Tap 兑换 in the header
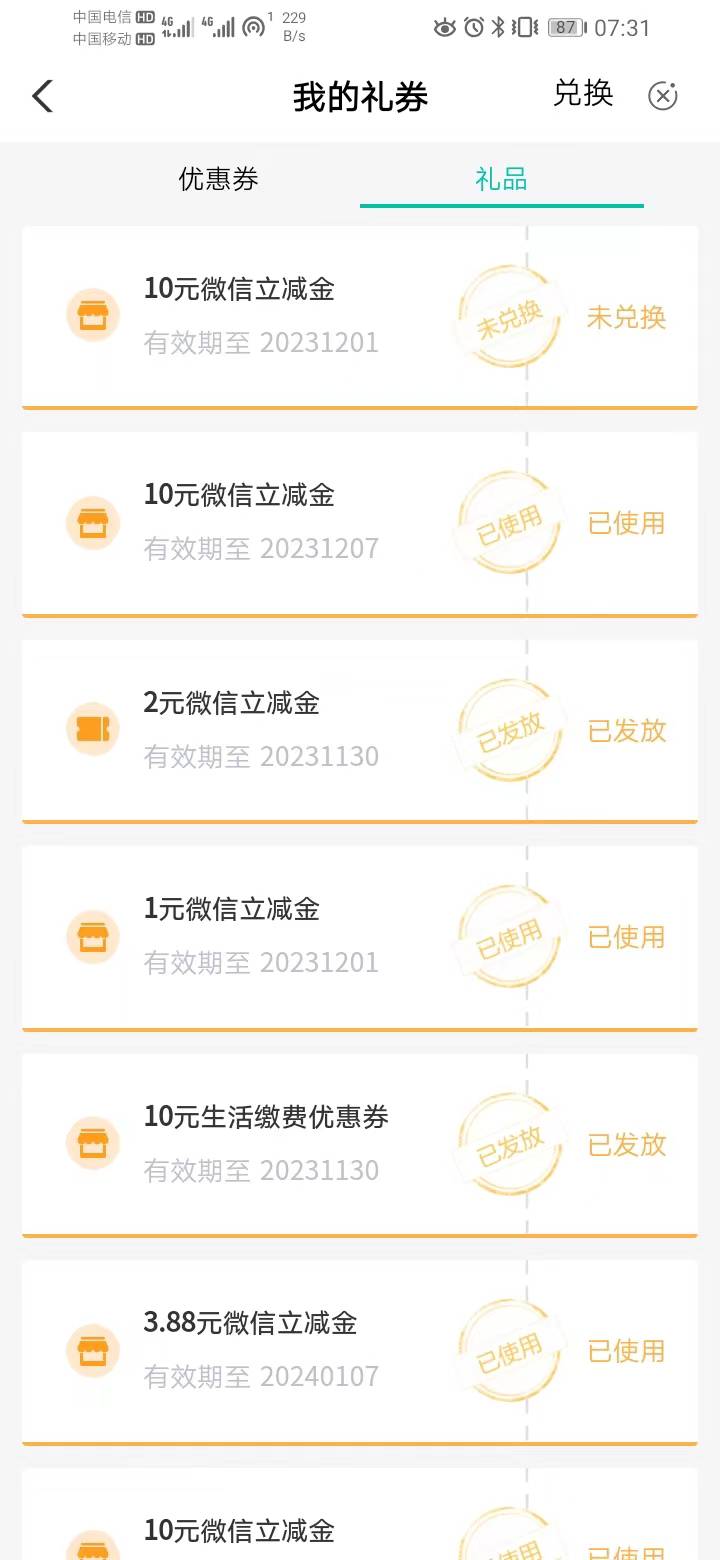 [583, 94]
